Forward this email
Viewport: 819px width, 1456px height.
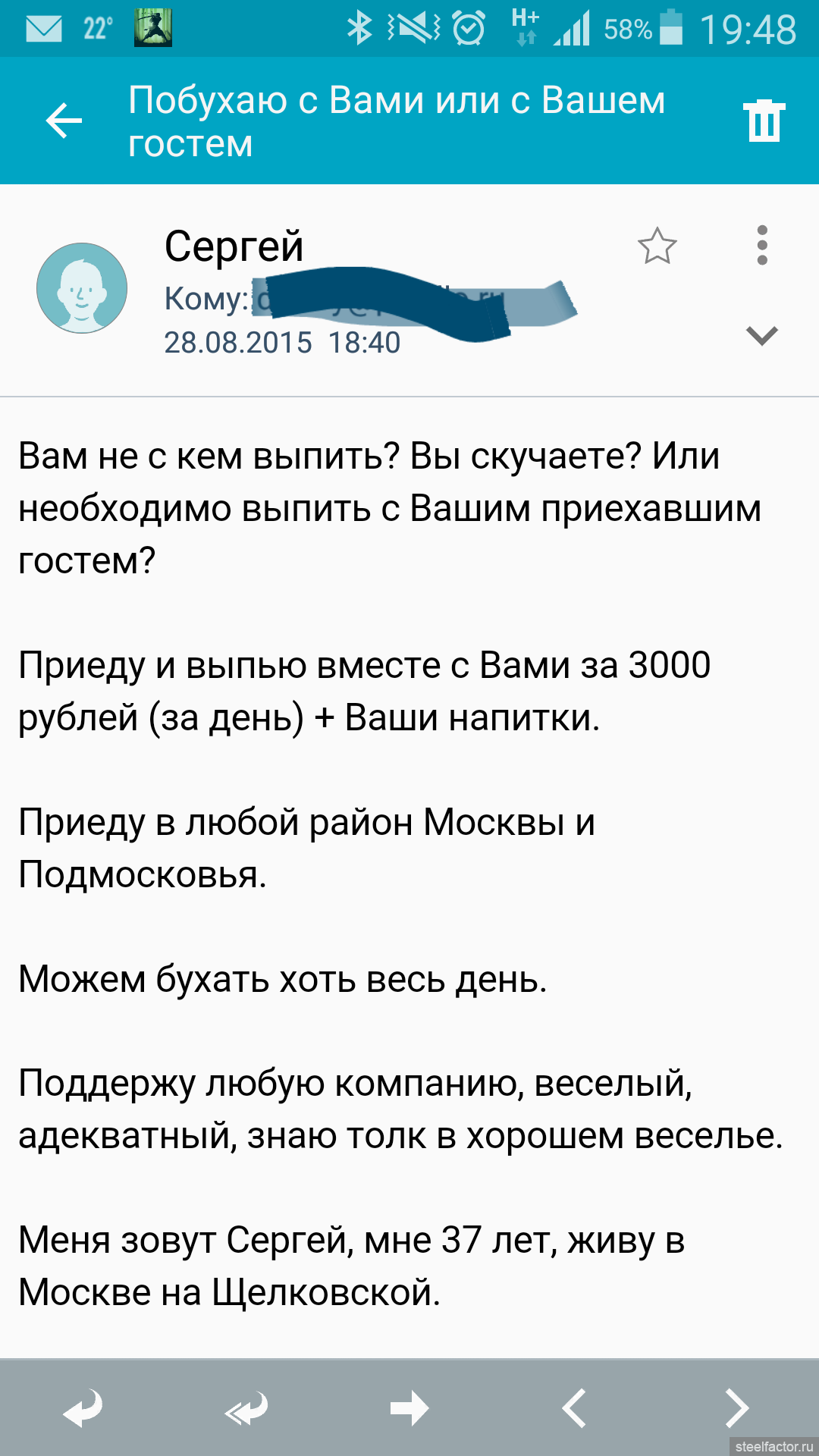click(409, 1408)
